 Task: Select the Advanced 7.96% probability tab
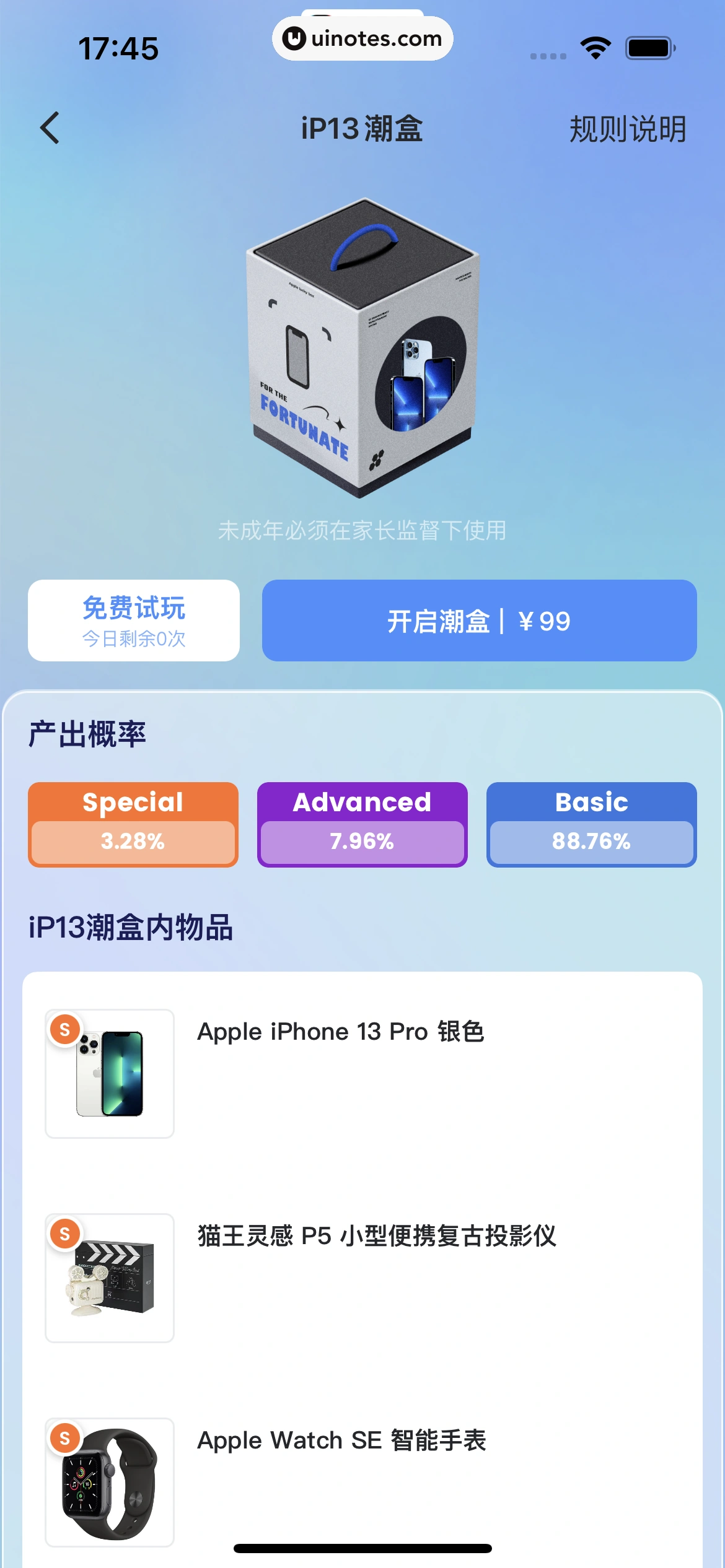362,824
